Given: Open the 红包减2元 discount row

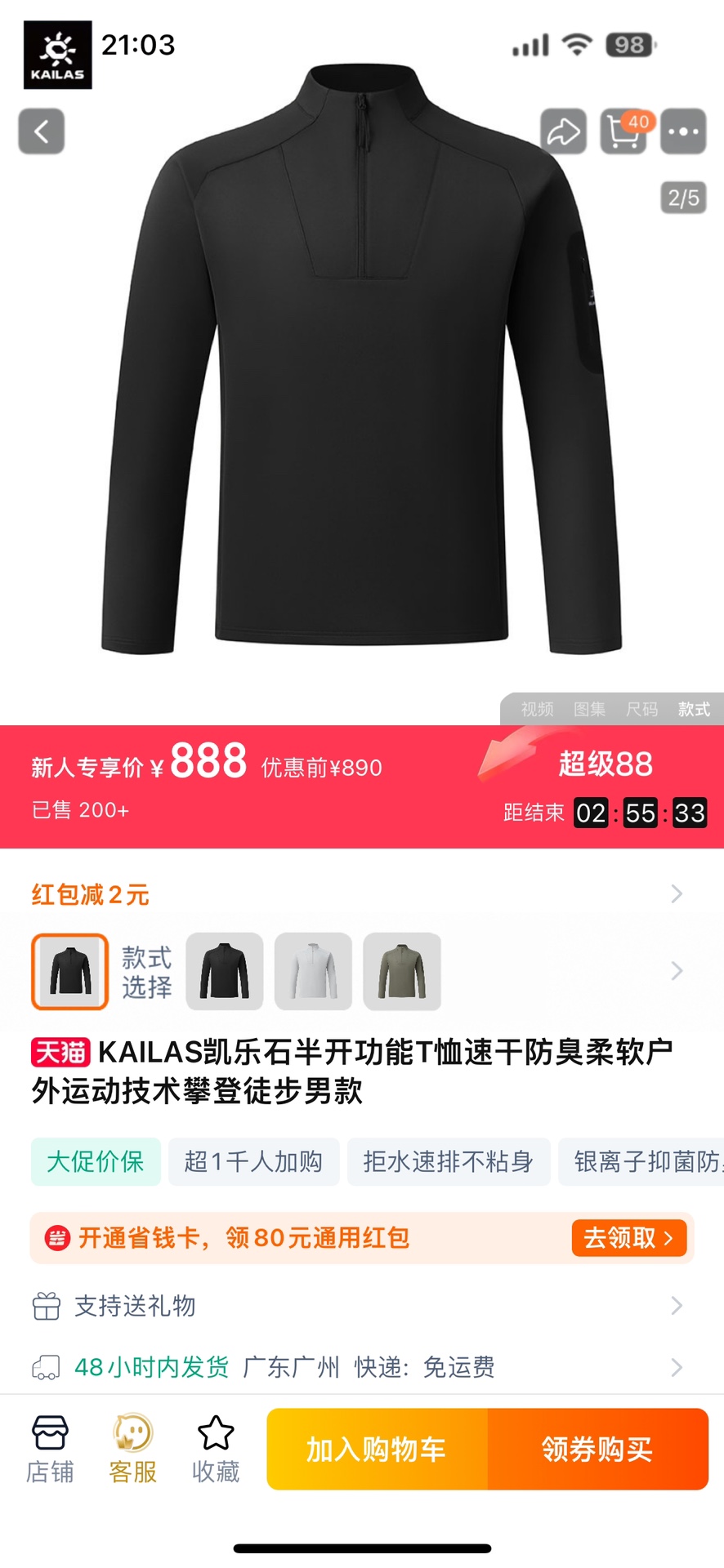Looking at the screenshot, I should click(x=361, y=894).
